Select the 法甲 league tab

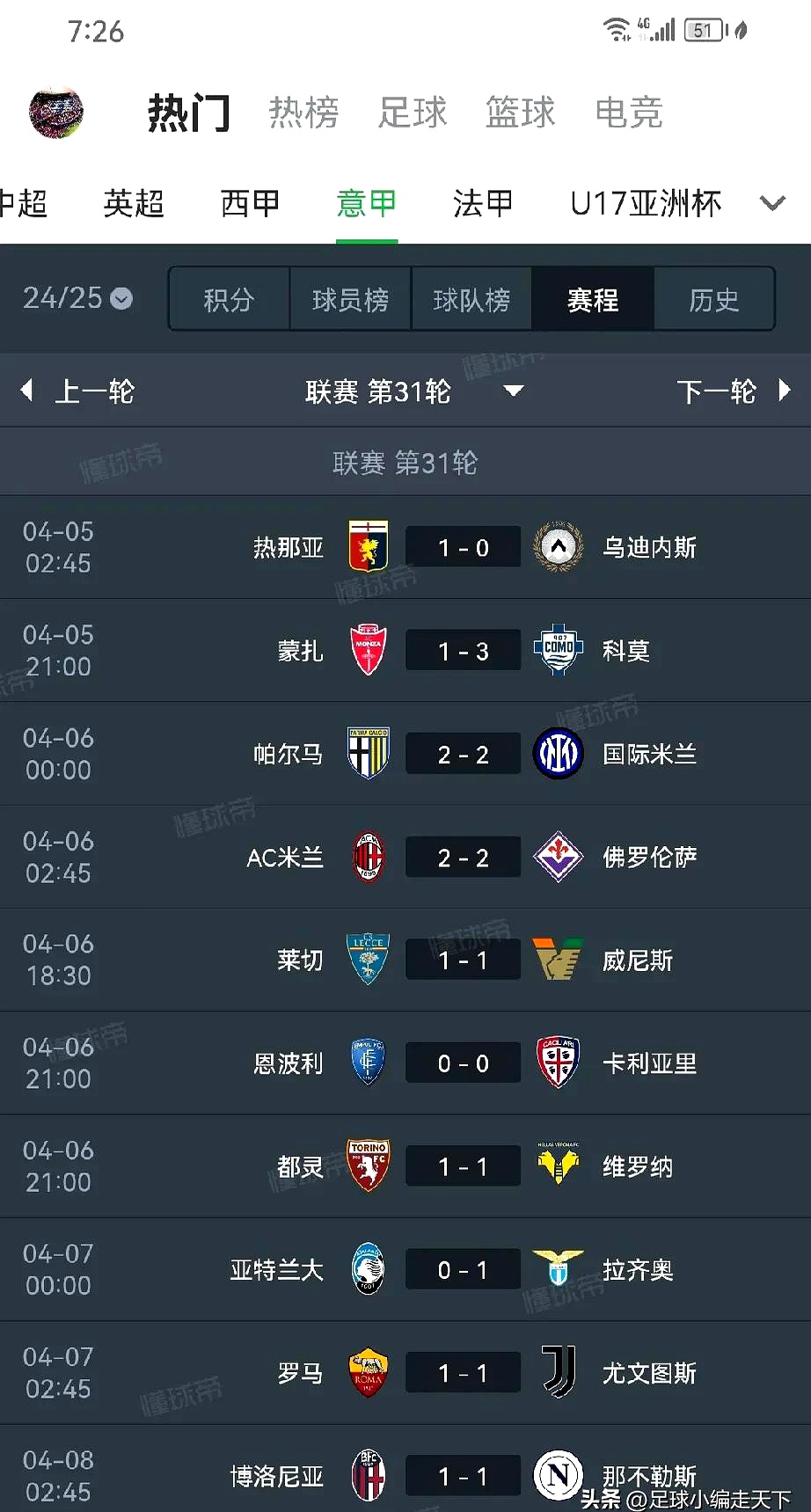[x=483, y=203]
